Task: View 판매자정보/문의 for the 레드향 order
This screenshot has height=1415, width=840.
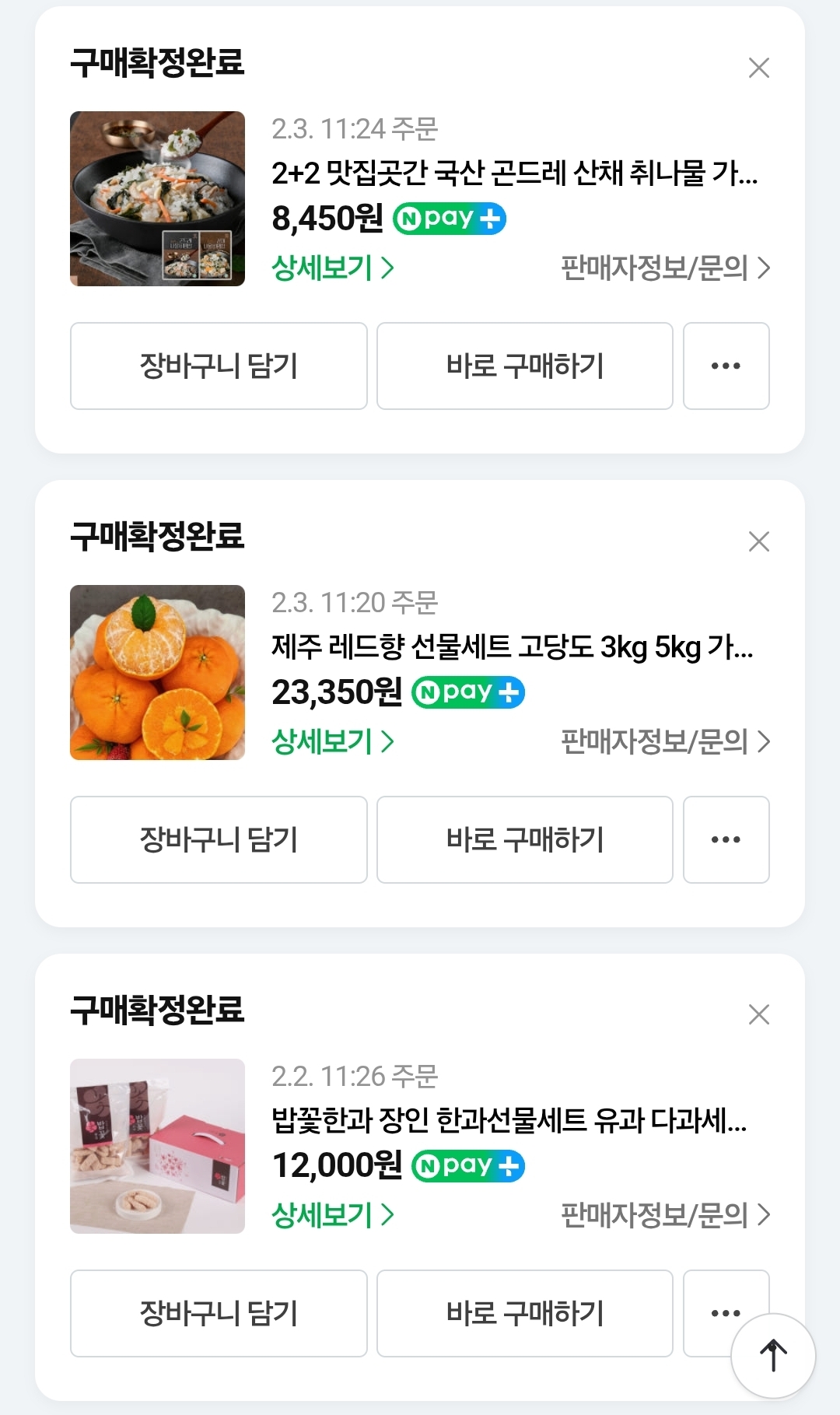Action: point(665,742)
